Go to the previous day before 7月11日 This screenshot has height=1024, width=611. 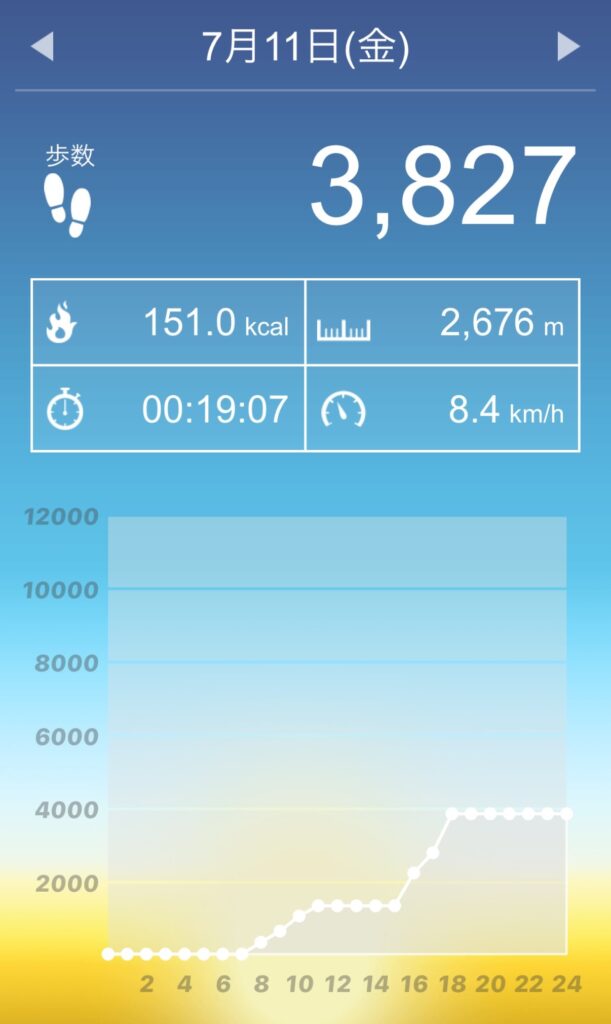coord(42,47)
